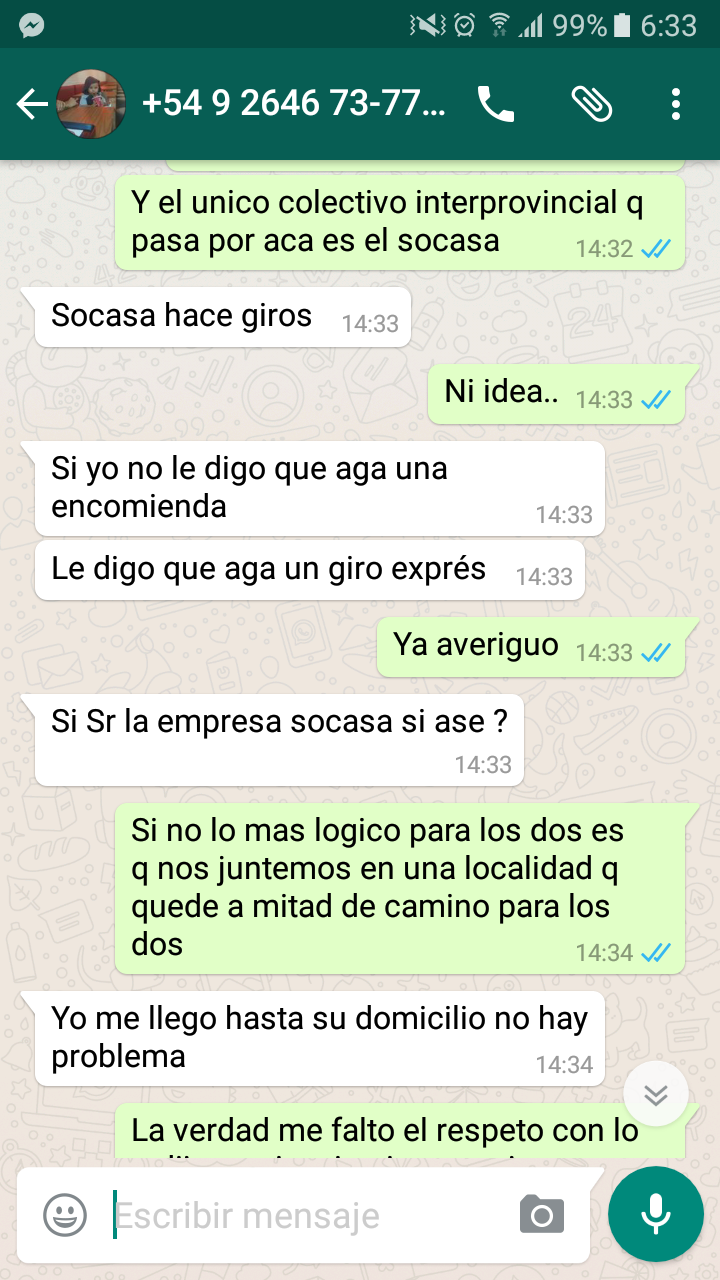This screenshot has width=720, height=1280.
Task: Tap the microphone voice message button
Action: 656,1214
